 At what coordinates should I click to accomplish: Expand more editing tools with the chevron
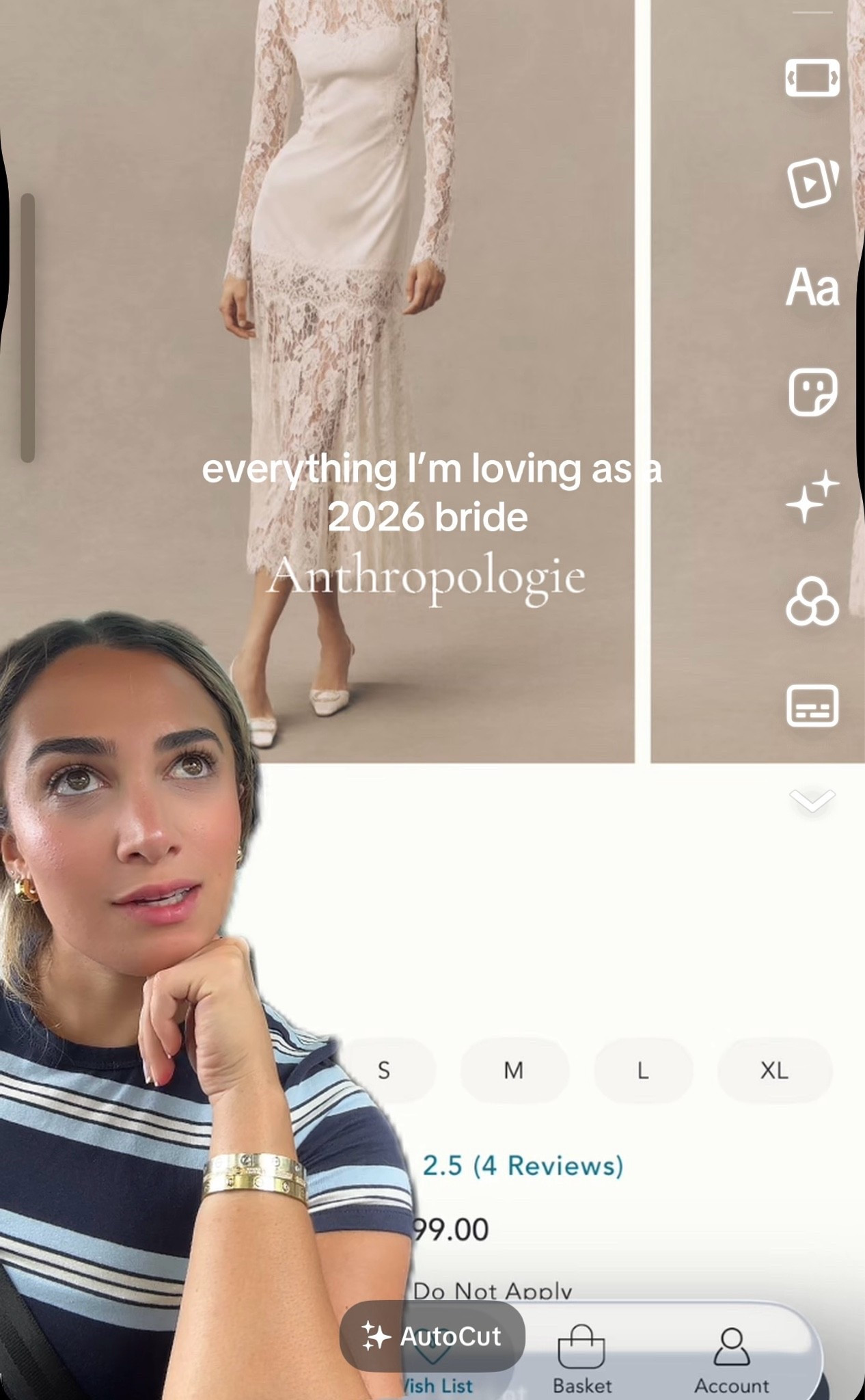coord(812,799)
